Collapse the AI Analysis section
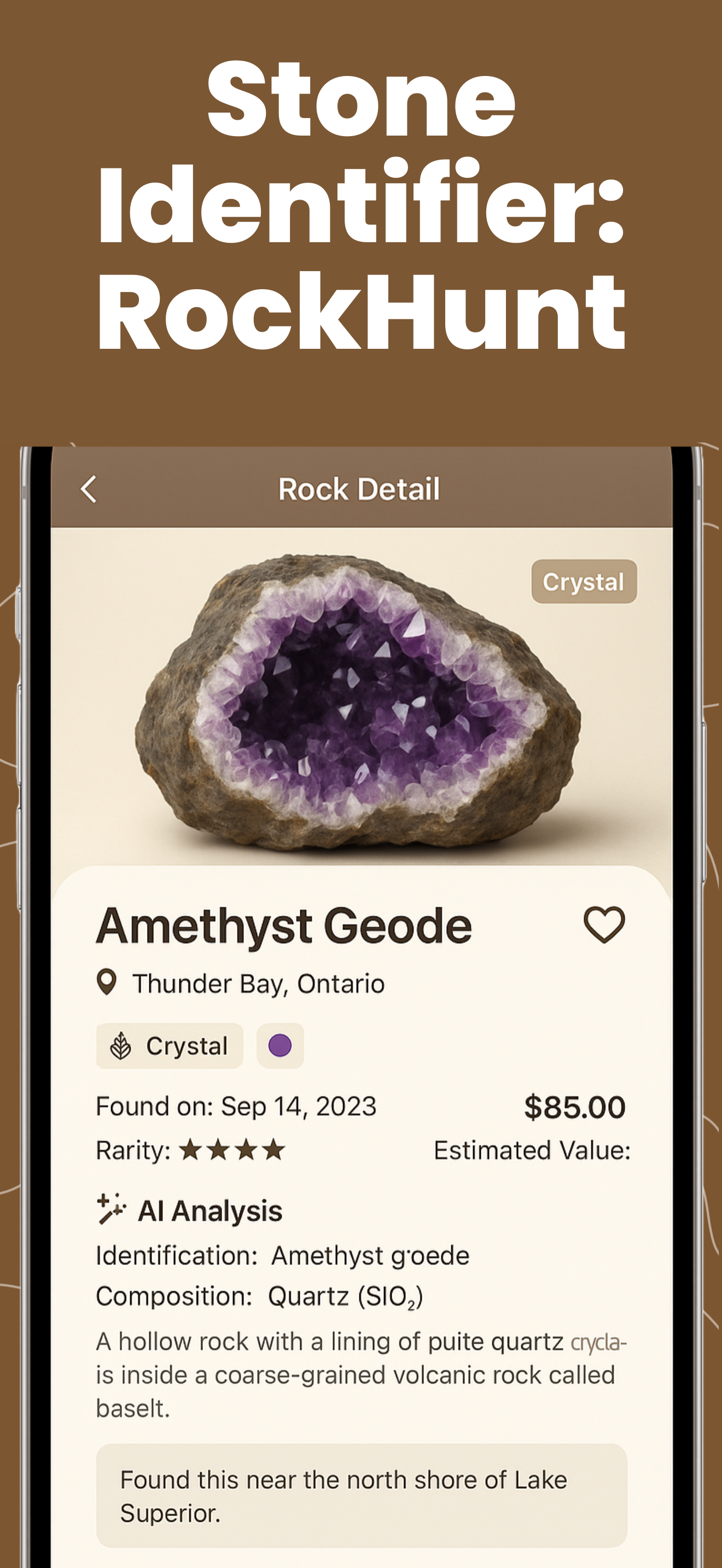Screen dimensions: 722x1568 210,1209
